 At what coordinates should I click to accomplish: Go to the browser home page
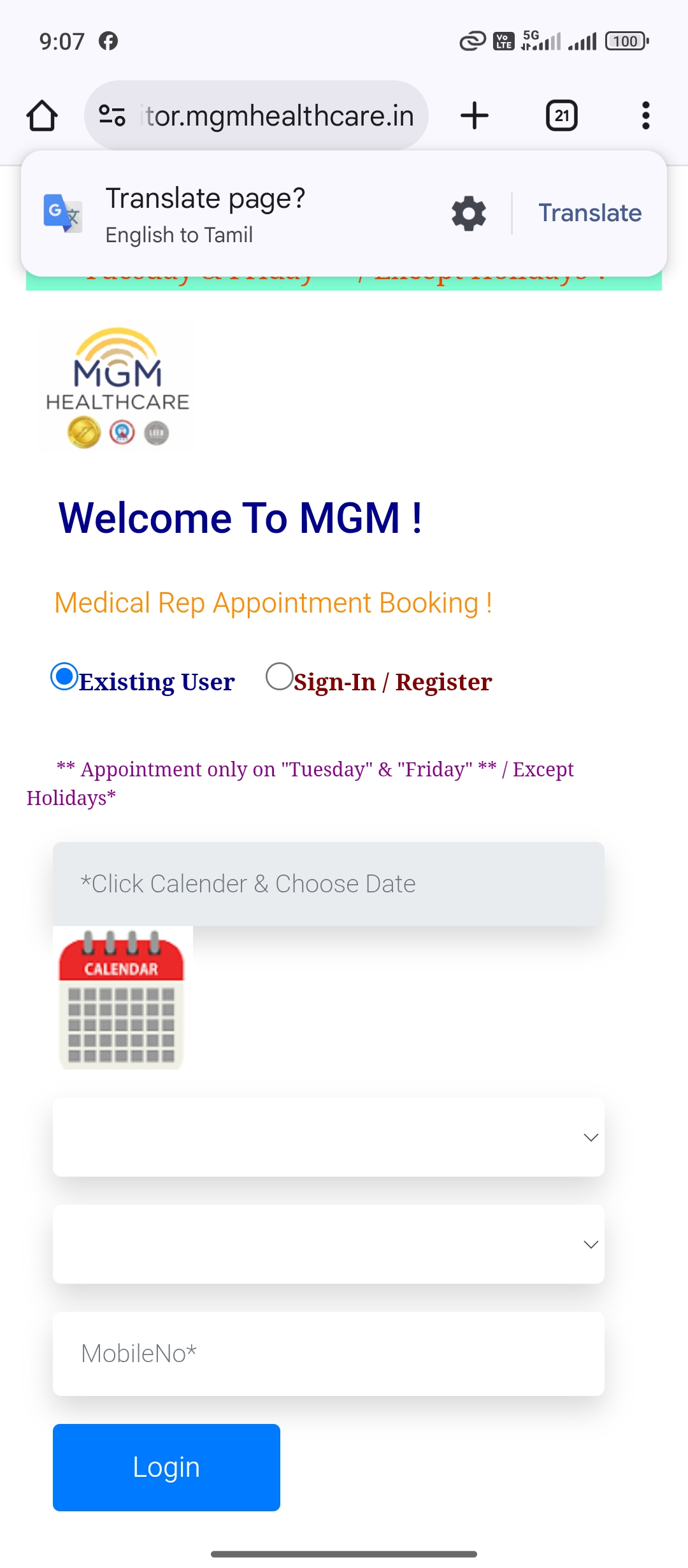pyautogui.click(x=42, y=115)
